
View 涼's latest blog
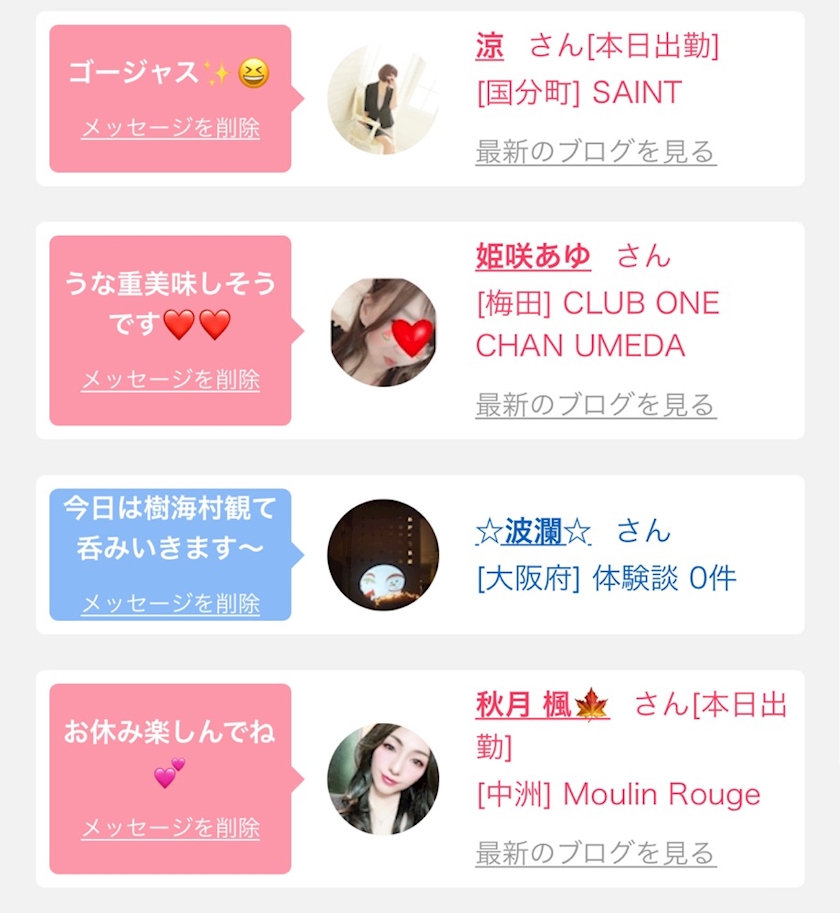(x=596, y=151)
